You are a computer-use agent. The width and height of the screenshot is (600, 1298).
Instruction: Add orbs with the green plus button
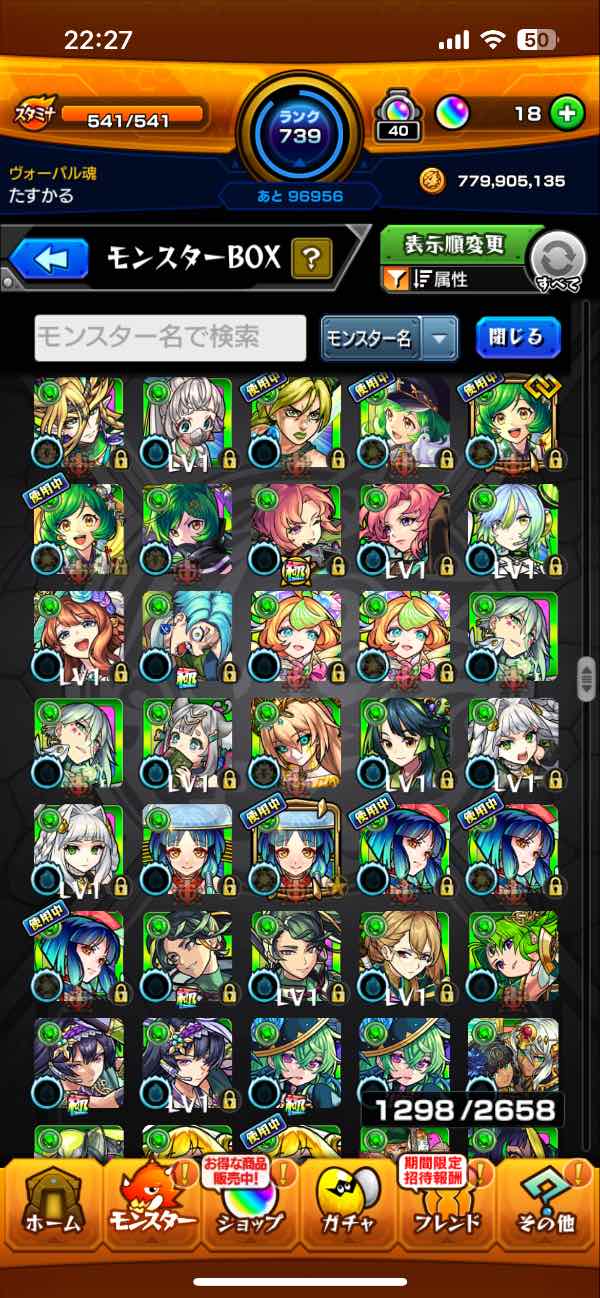tap(567, 114)
